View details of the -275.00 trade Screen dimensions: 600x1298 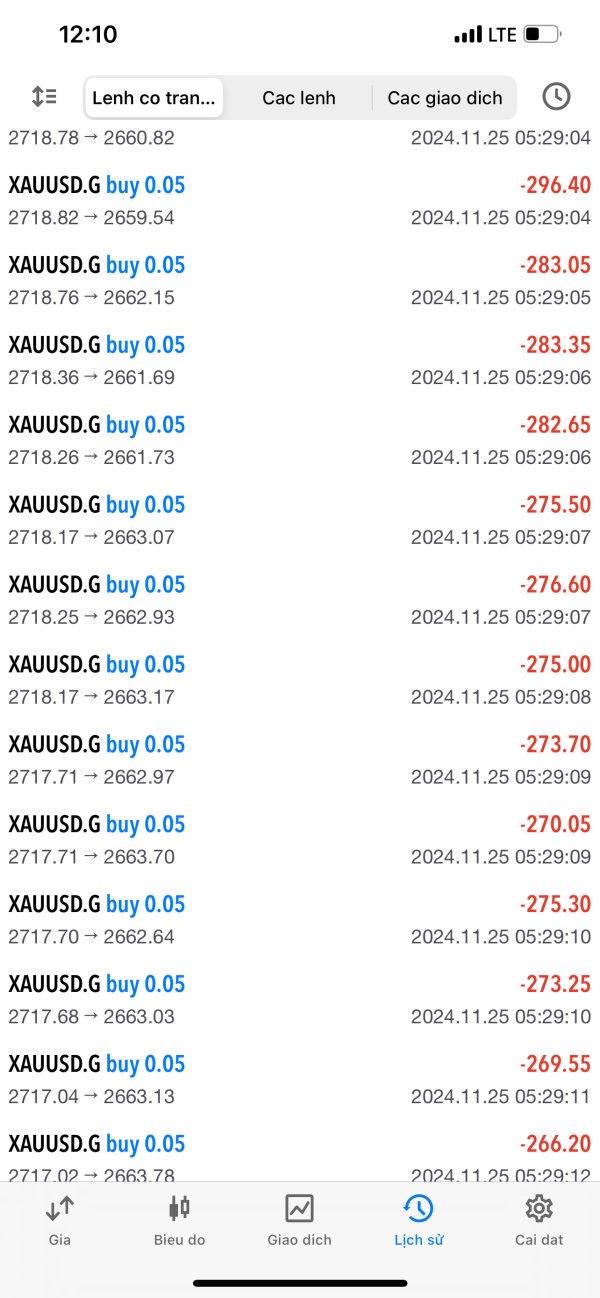(x=300, y=681)
